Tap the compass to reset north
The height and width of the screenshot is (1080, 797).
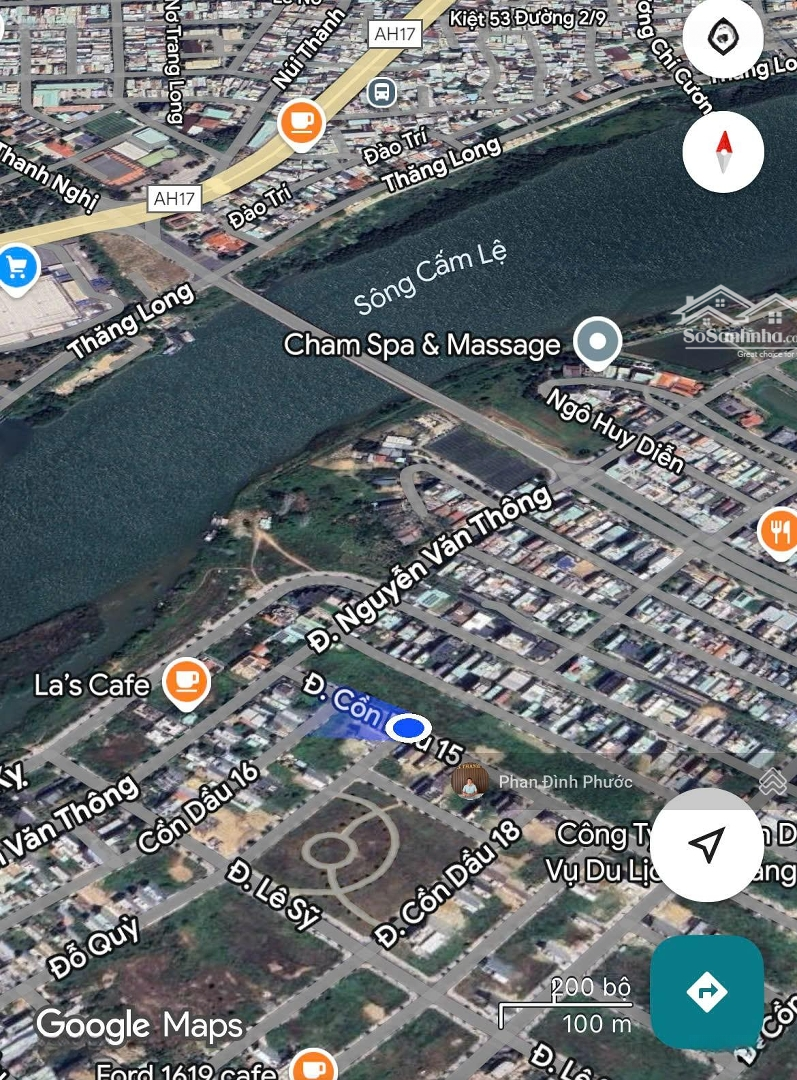723,152
